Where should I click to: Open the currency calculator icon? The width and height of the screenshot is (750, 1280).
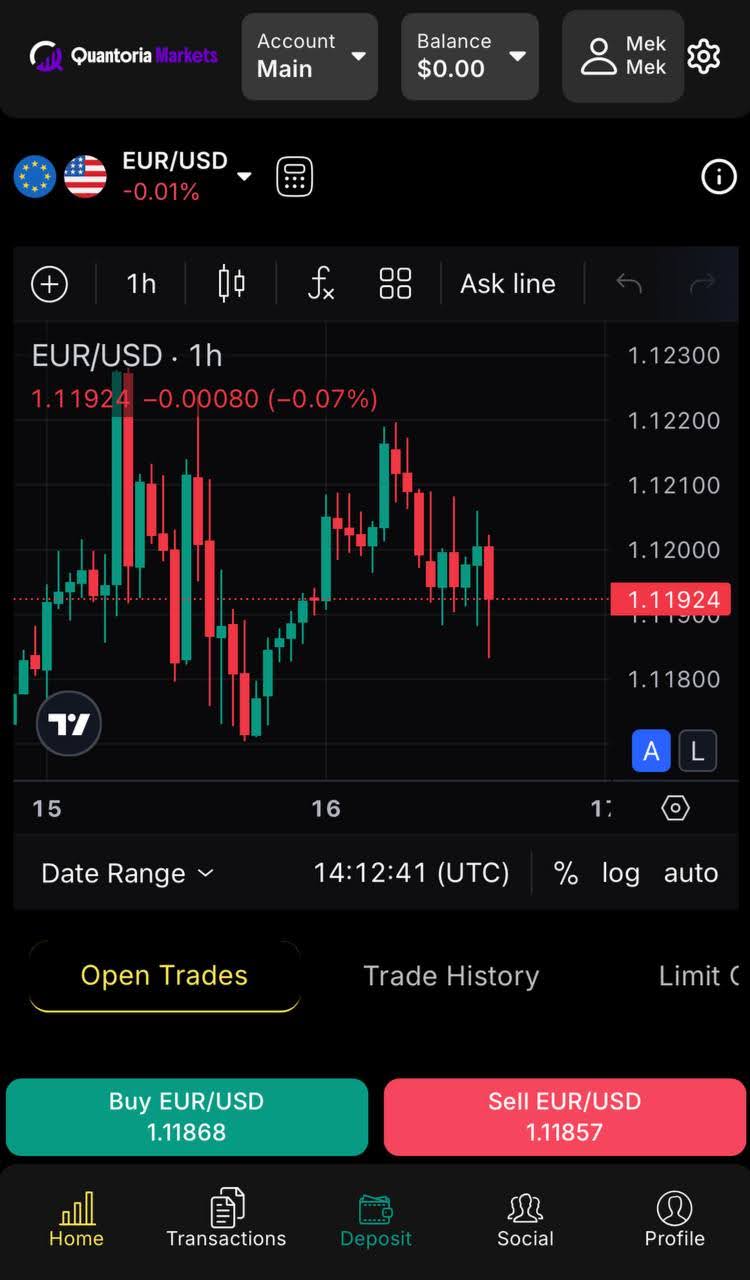click(x=294, y=175)
